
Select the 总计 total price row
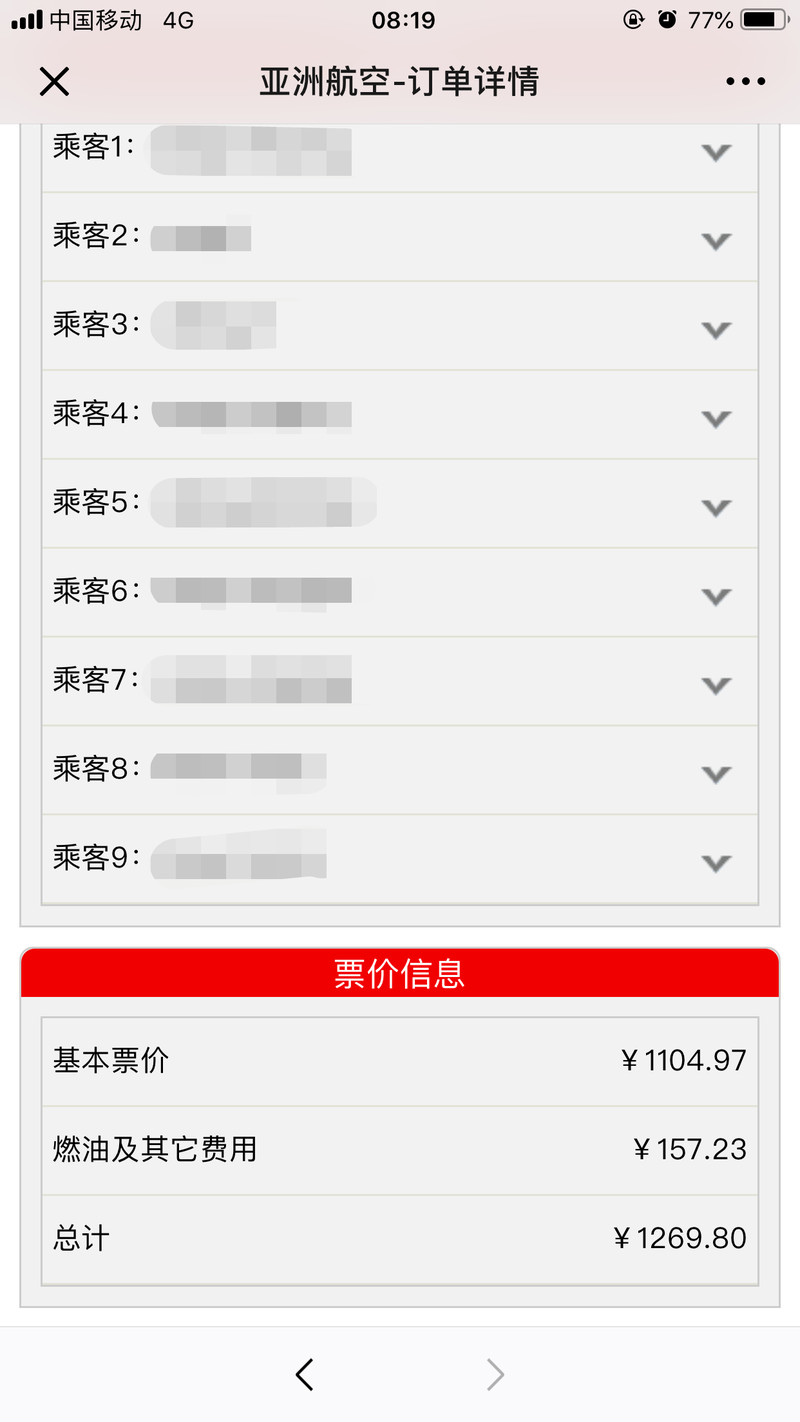pyautogui.click(x=400, y=1238)
